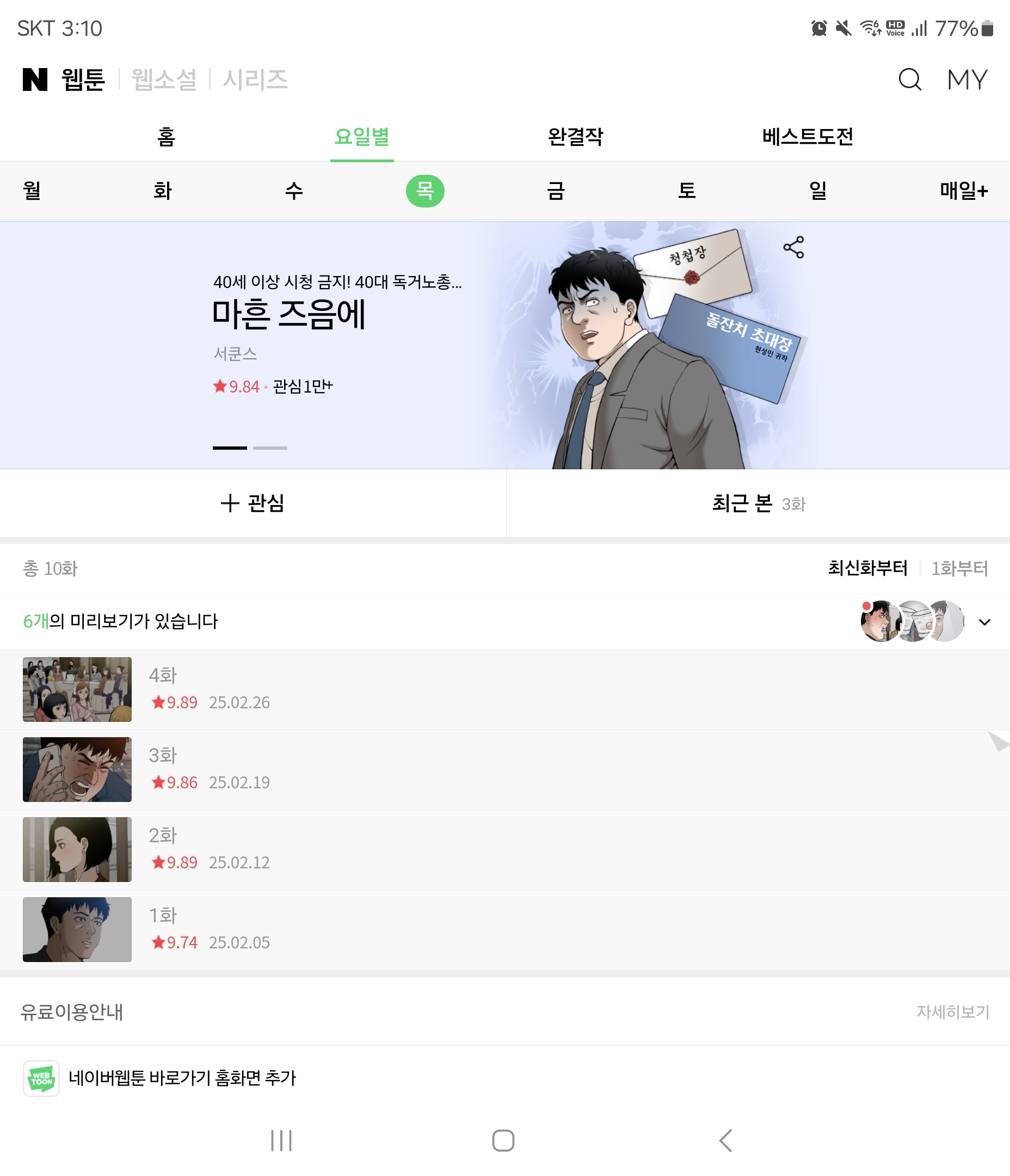Image resolution: width=1010 pixels, height=1176 pixels.
Task: Open 자세히보기 for 유료이용안내
Action: [x=952, y=1012]
